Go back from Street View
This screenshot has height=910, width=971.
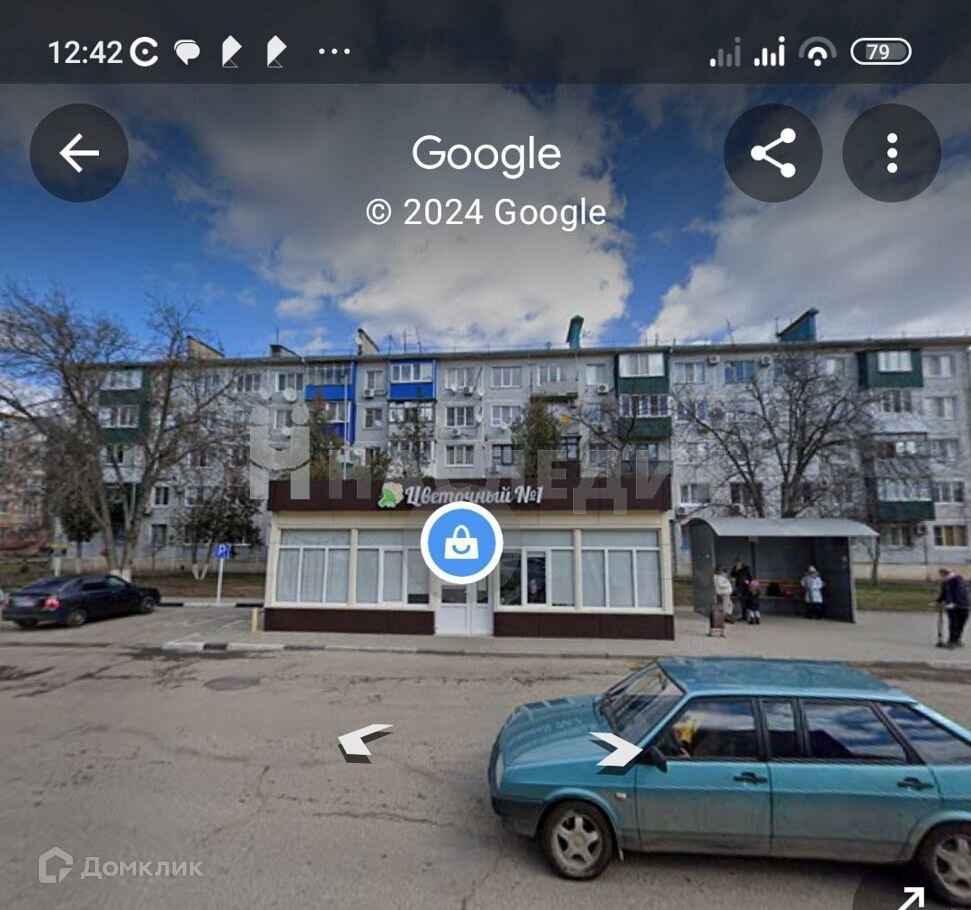coord(79,153)
